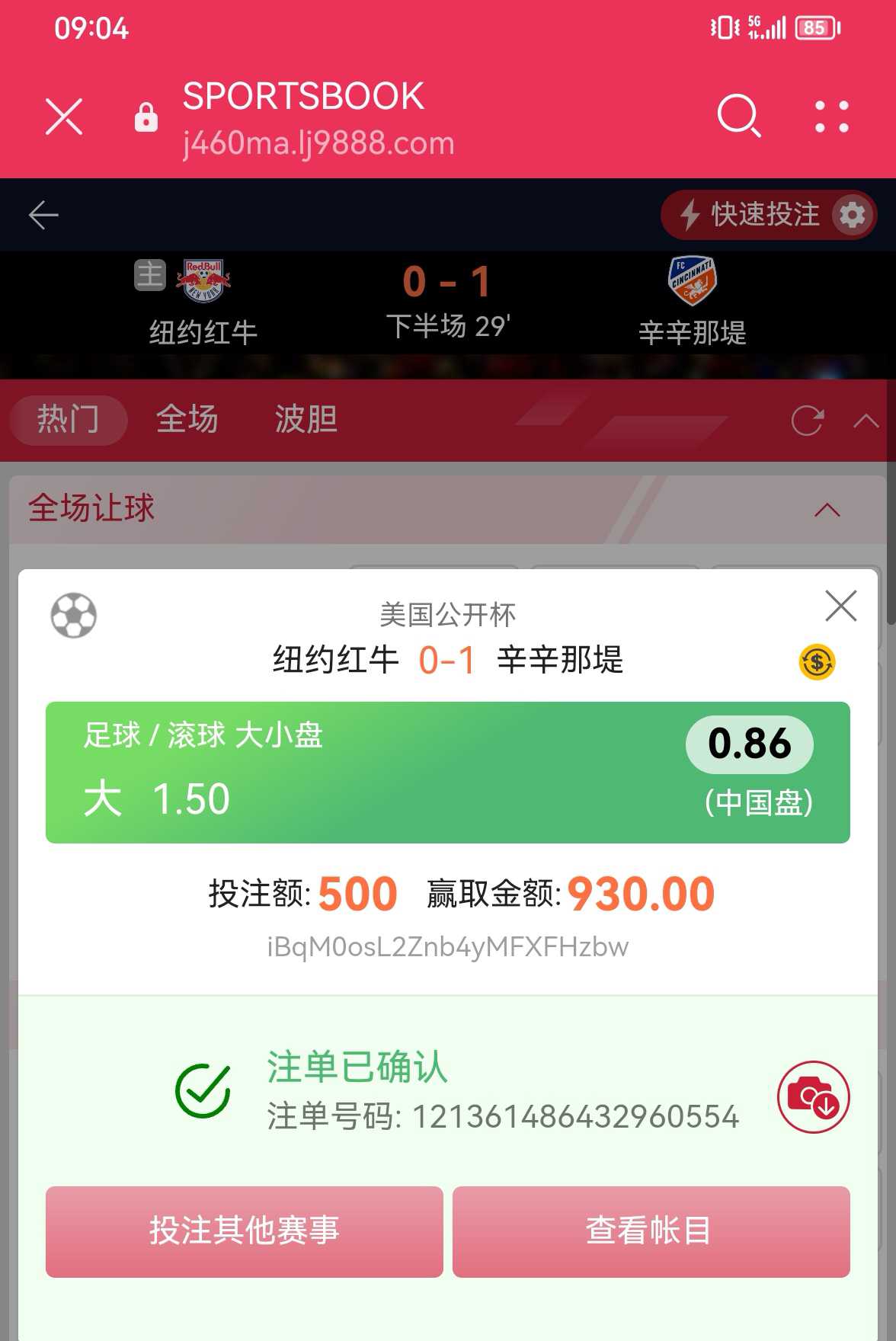Refresh the odds list

807,421
